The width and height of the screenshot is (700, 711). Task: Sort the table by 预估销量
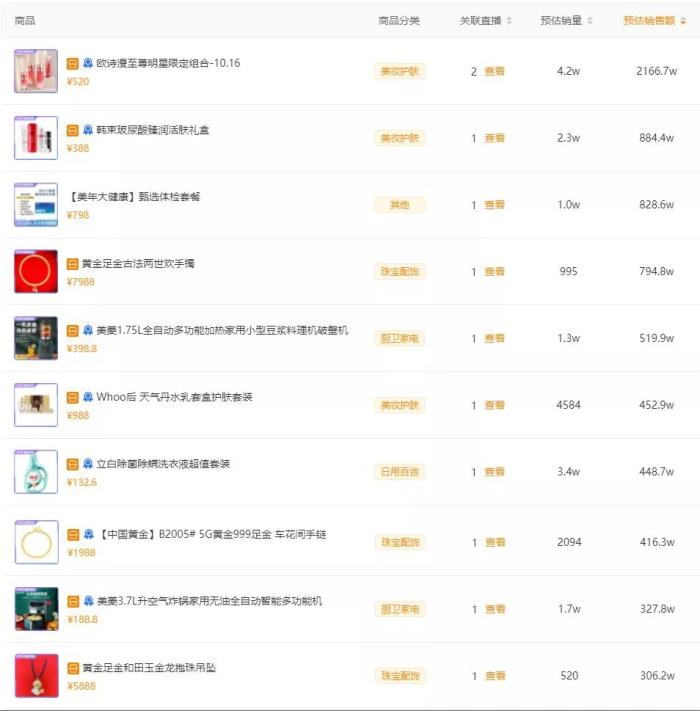[566, 21]
